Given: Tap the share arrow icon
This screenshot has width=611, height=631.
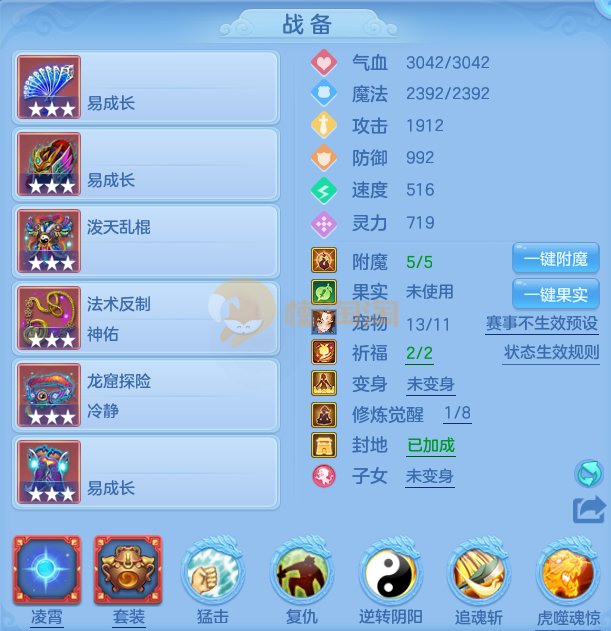Looking at the screenshot, I should [x=589, y=510].
